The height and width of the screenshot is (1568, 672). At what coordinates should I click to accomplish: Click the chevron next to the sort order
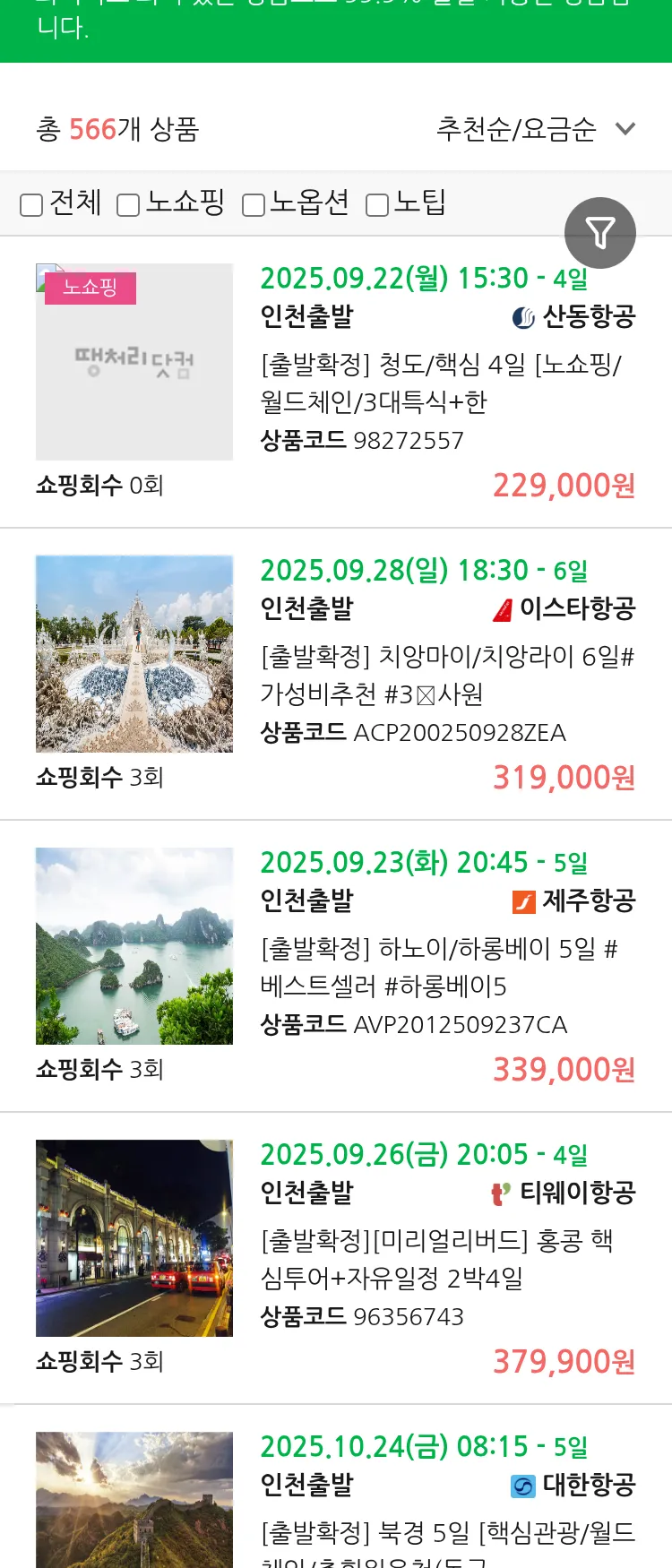click(625, 129)
